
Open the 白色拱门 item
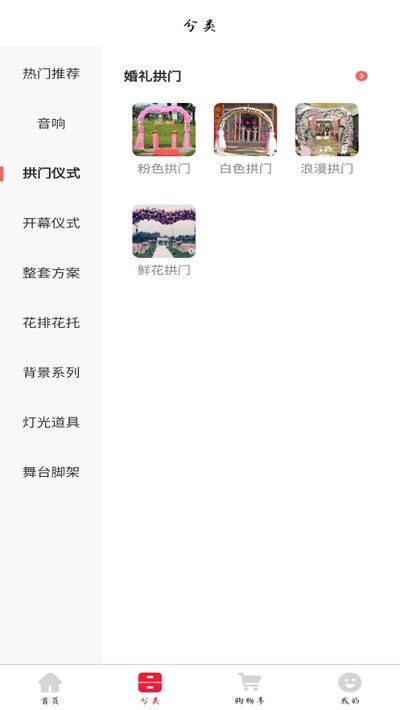point(246,139)
